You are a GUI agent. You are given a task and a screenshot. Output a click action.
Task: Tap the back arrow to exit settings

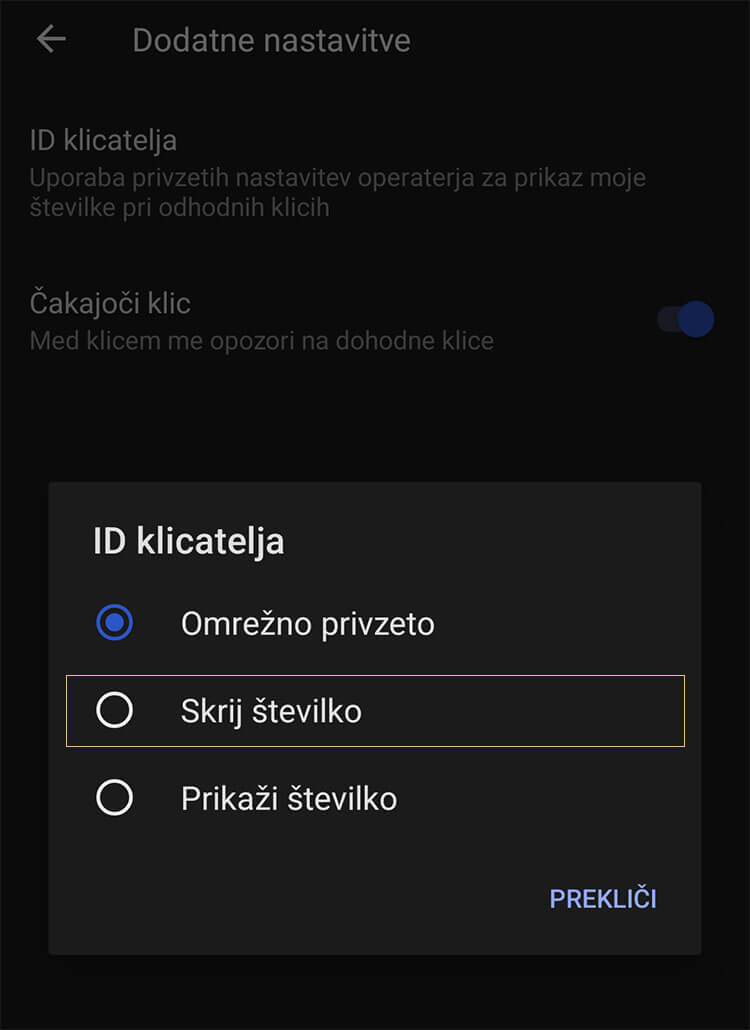coord(50,38)
